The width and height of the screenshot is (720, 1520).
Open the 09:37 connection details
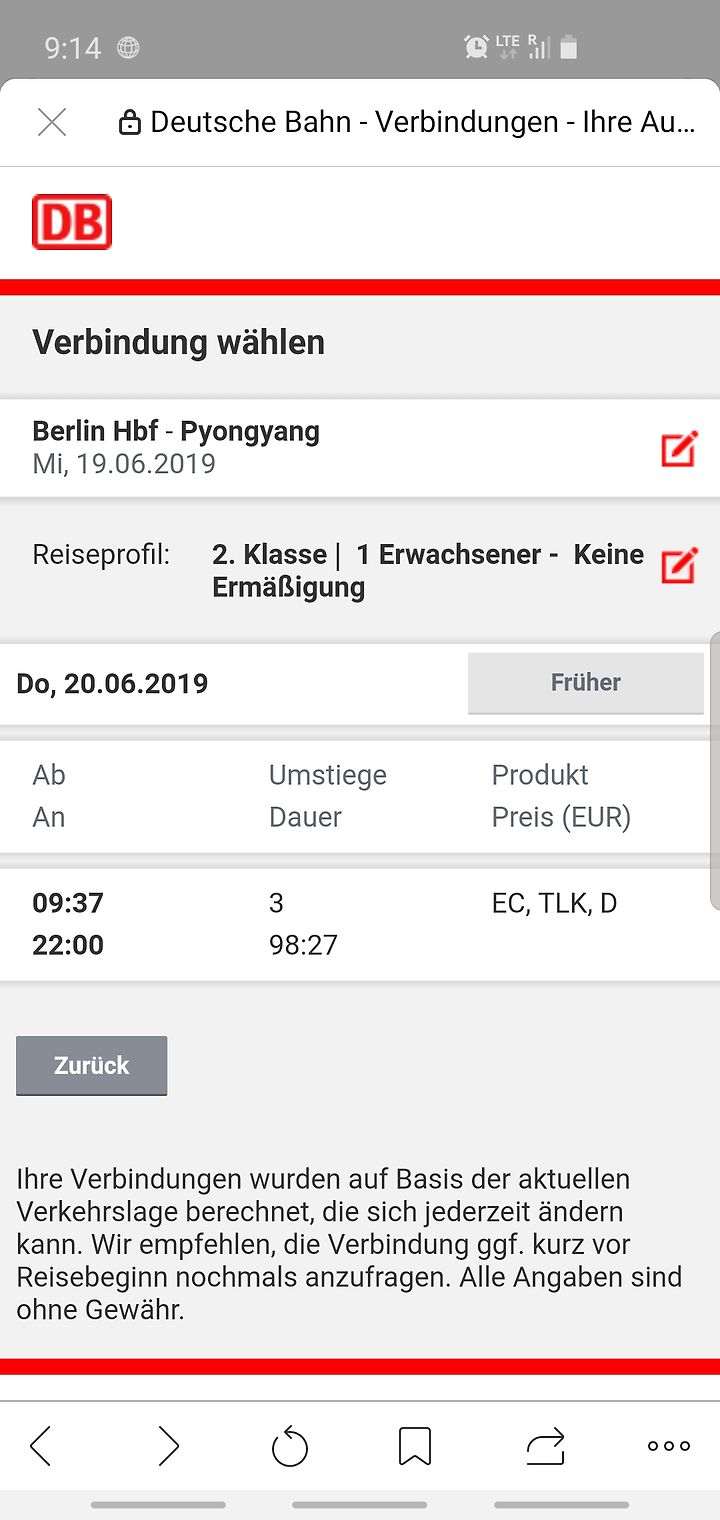[x=360, y=924]
